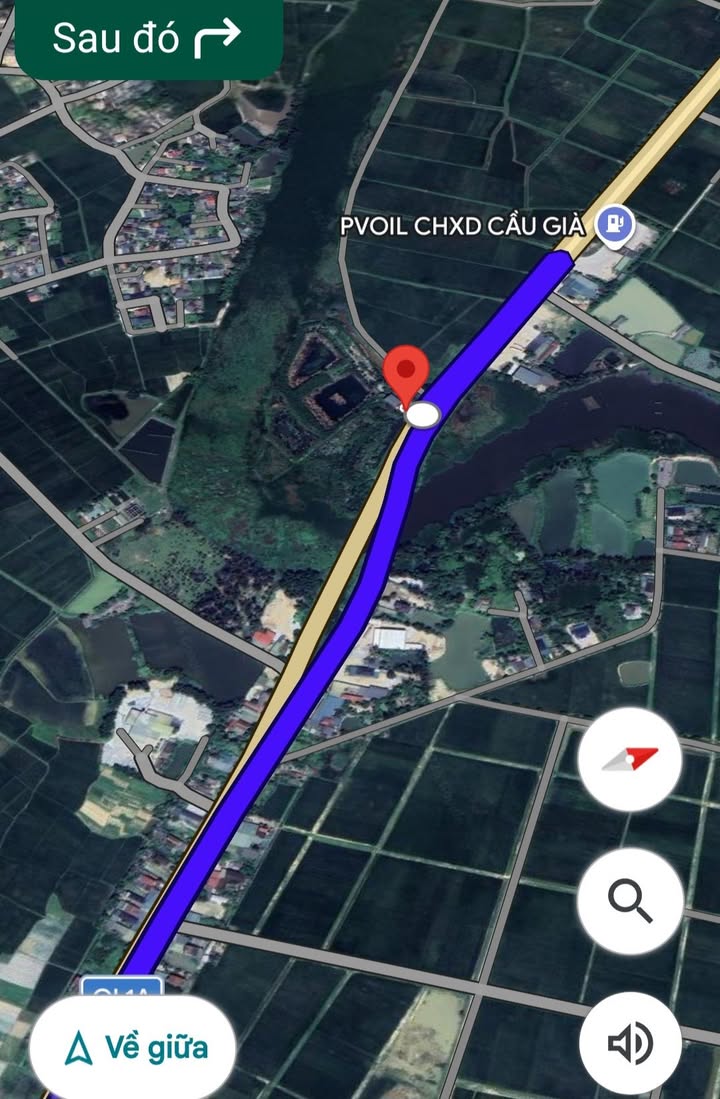
Task: Open PVOIL CHXD Cầu Già gas station marker
Action: pos(614,225)
